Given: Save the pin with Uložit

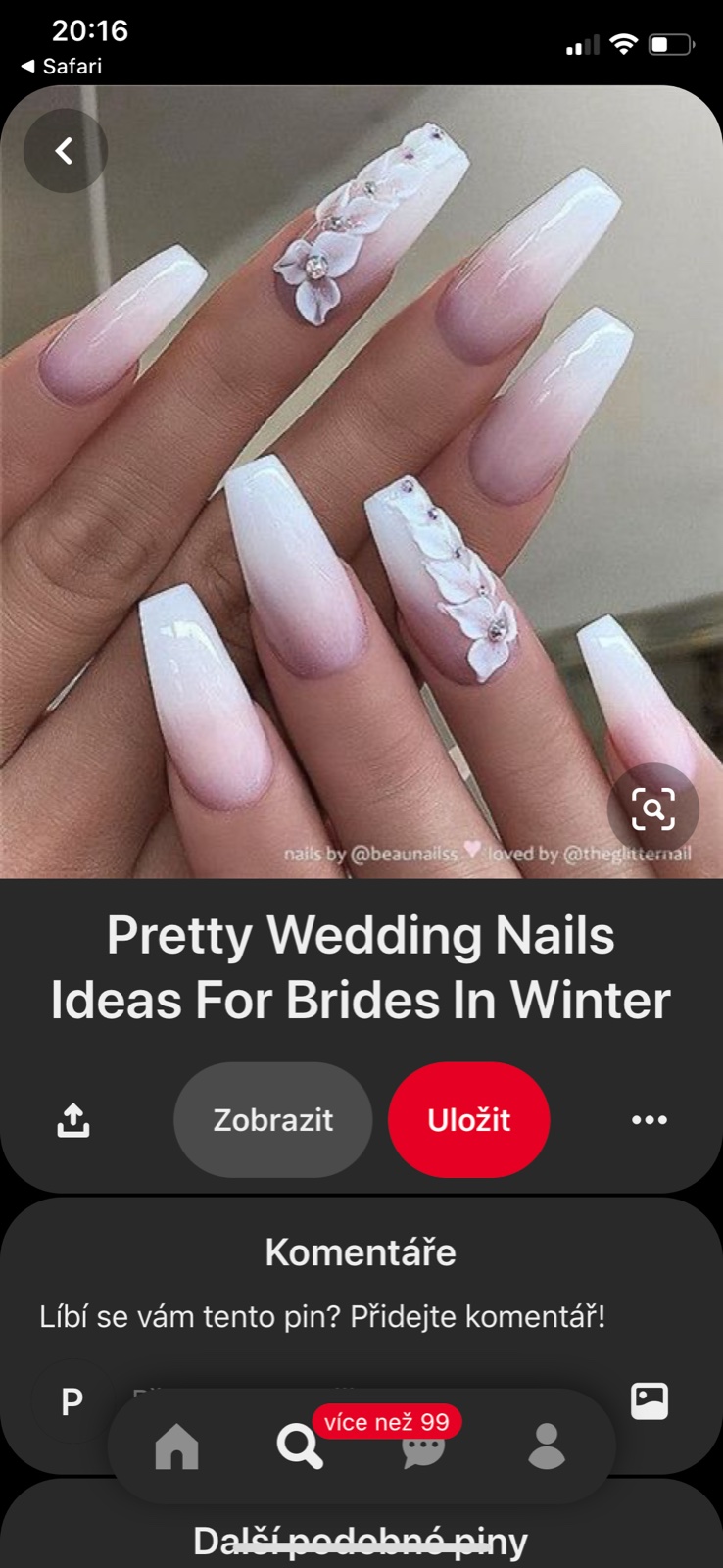Looking at the screenshot, I should point(468,1119).
